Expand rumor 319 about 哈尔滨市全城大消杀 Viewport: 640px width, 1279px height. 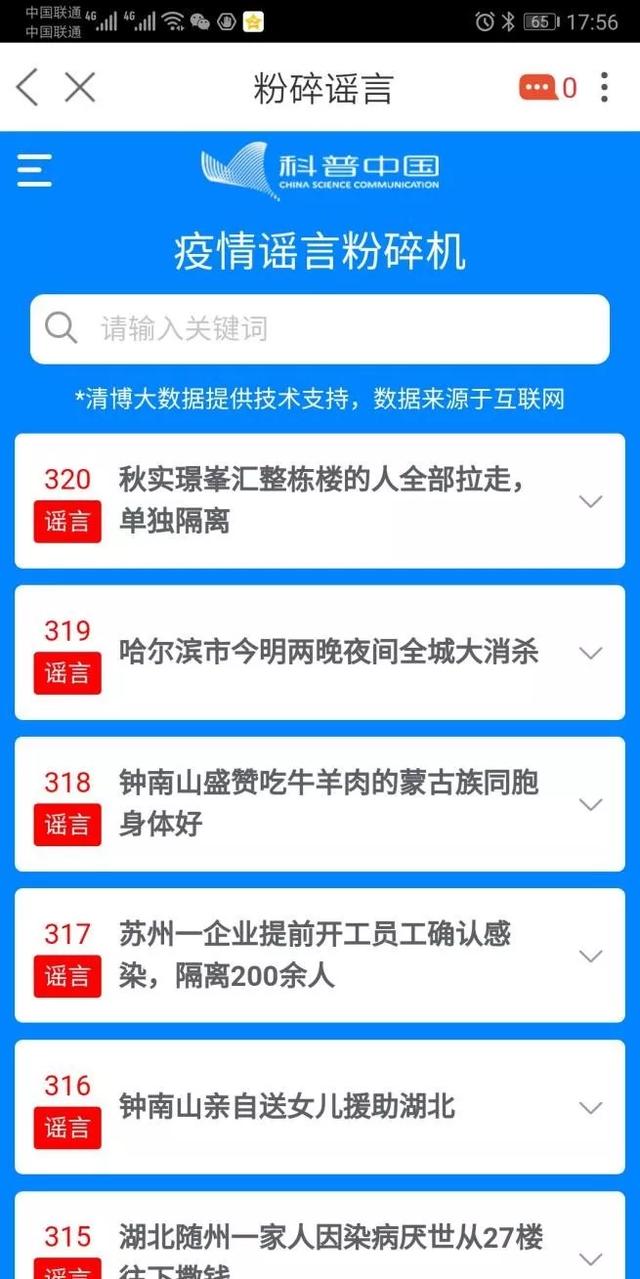pos(591,653)
